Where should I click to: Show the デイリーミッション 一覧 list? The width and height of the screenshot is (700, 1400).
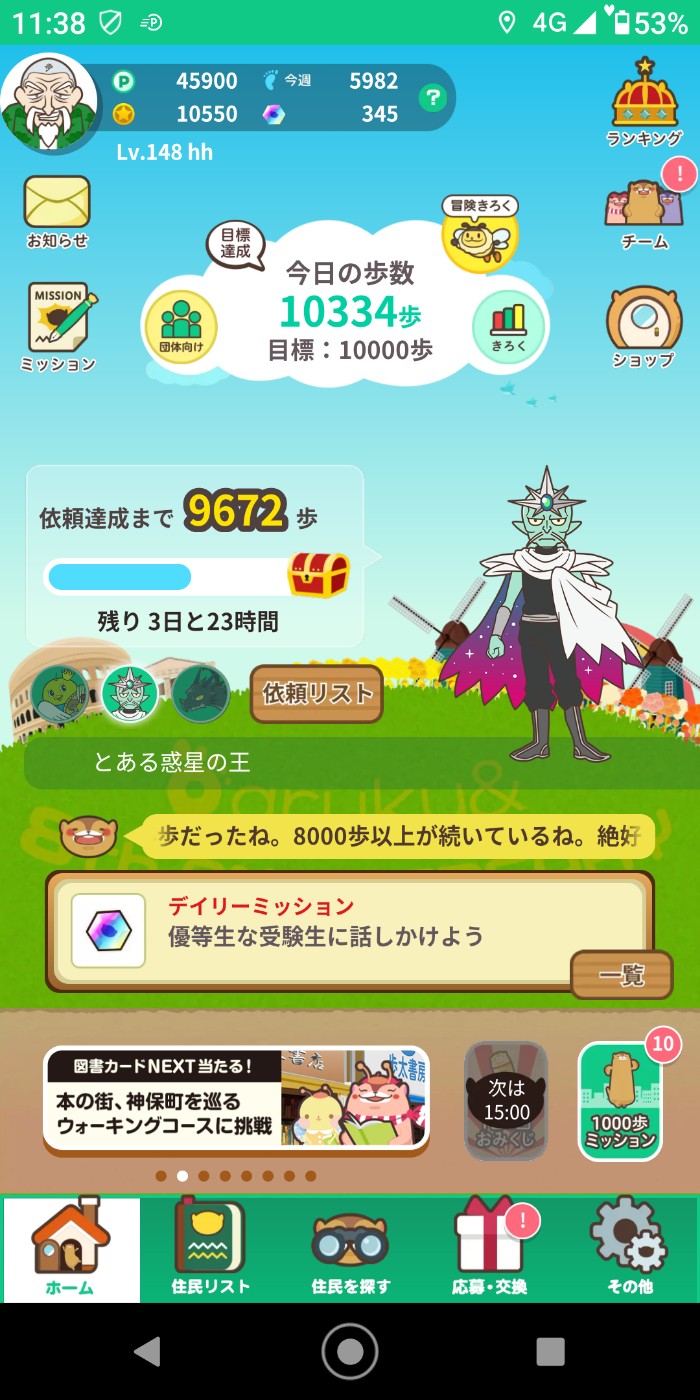(x=621, y=975)
